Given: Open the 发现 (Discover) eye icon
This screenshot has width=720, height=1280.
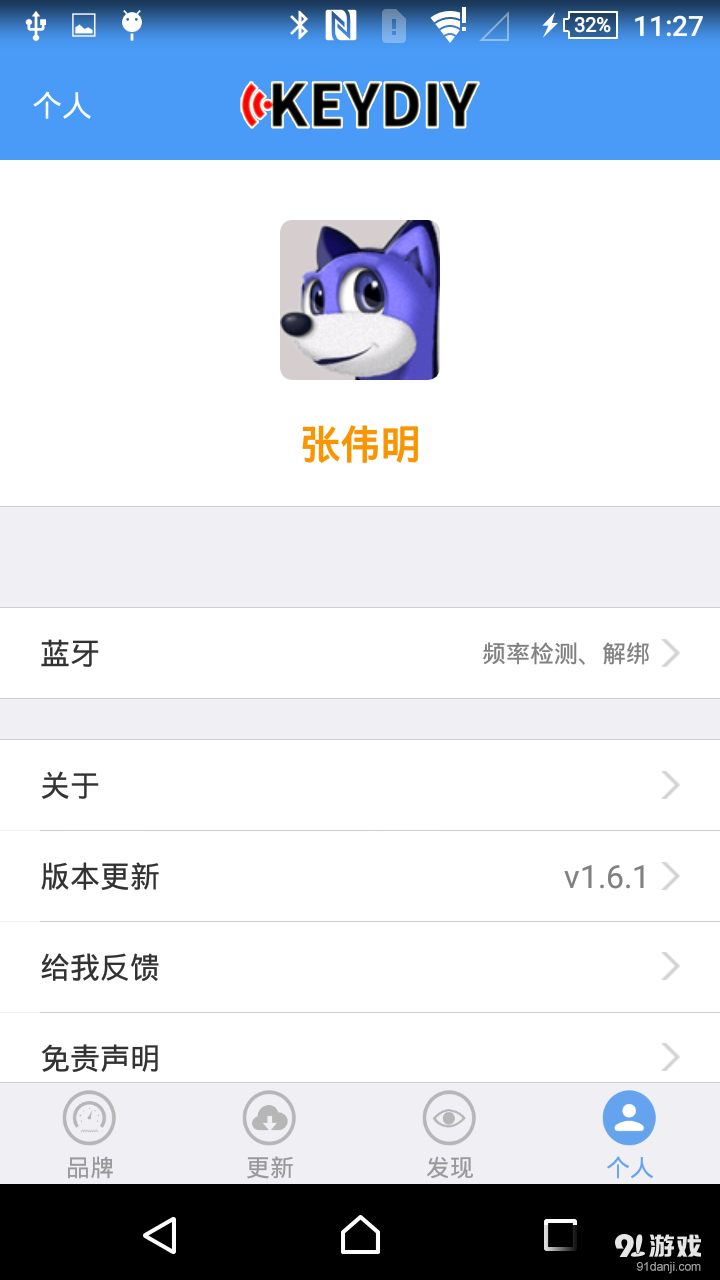Looking at the screenshot, I should [x=449, y=1117].
